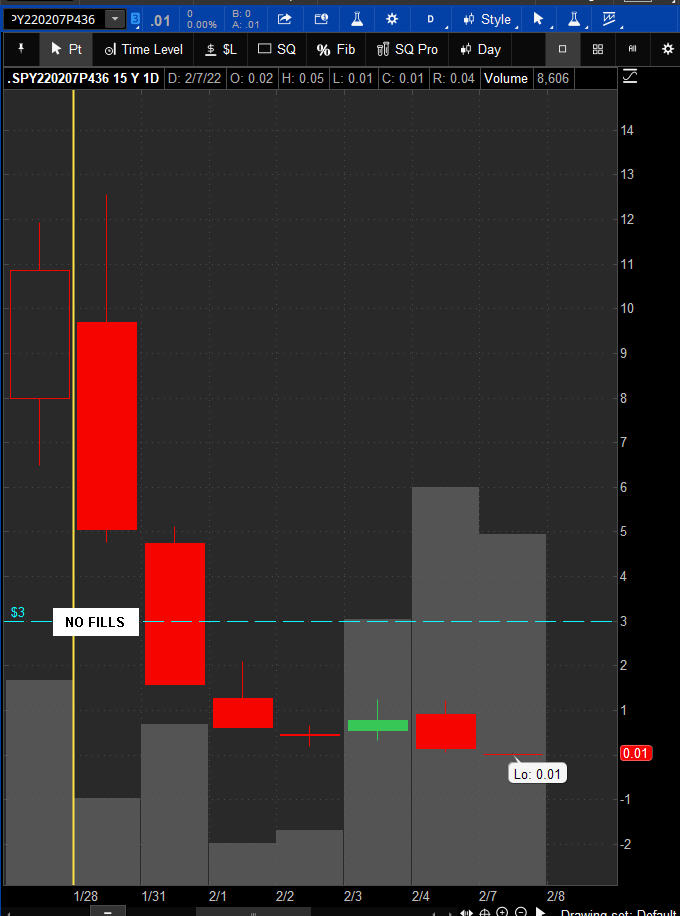Open the Style menu
The width and height of the screenshot is (680, 916).
click(486, 19)
